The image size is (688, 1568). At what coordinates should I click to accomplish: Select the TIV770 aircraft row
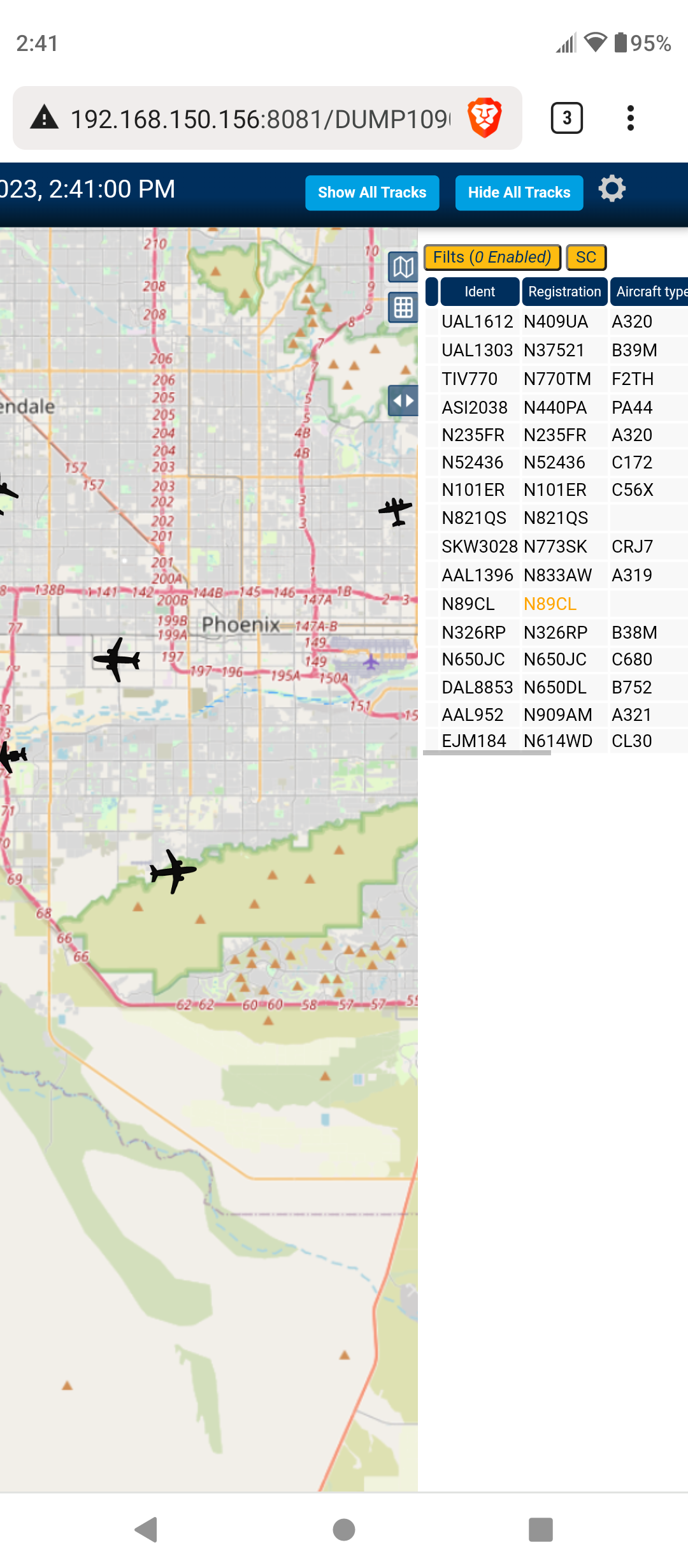pos(556,379)
